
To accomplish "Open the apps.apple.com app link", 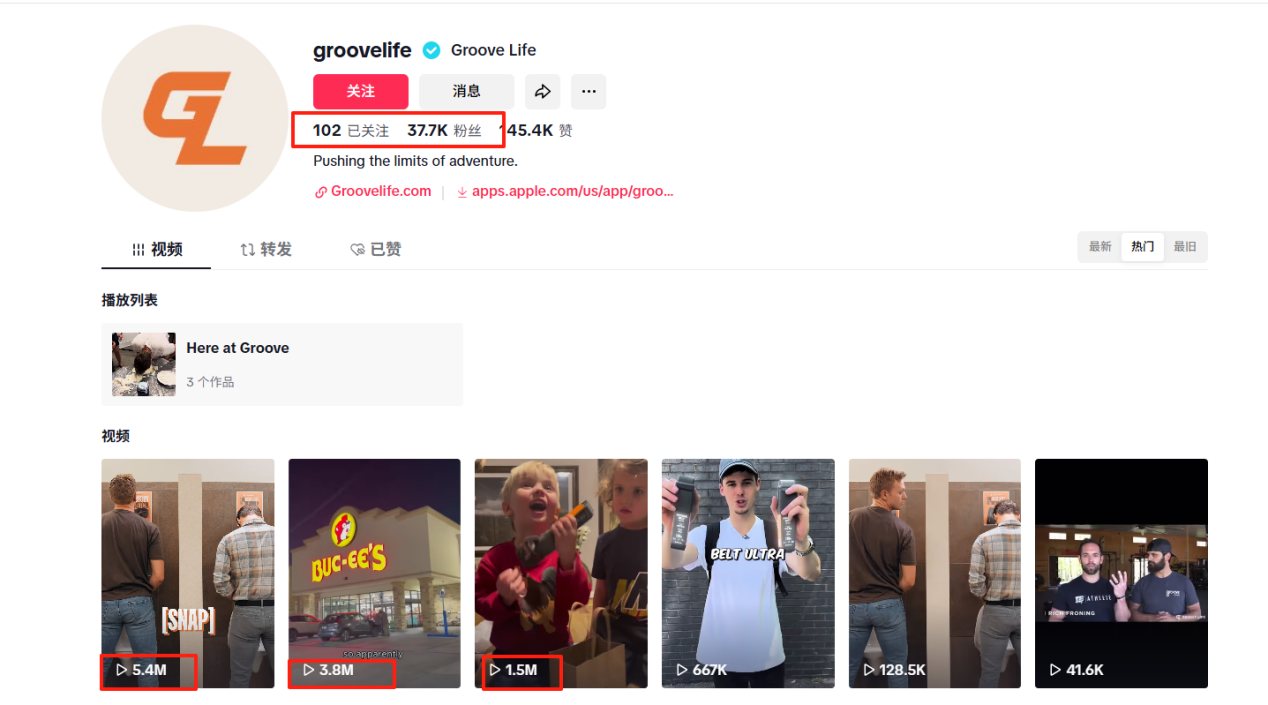I will click(x=571, y=191).
